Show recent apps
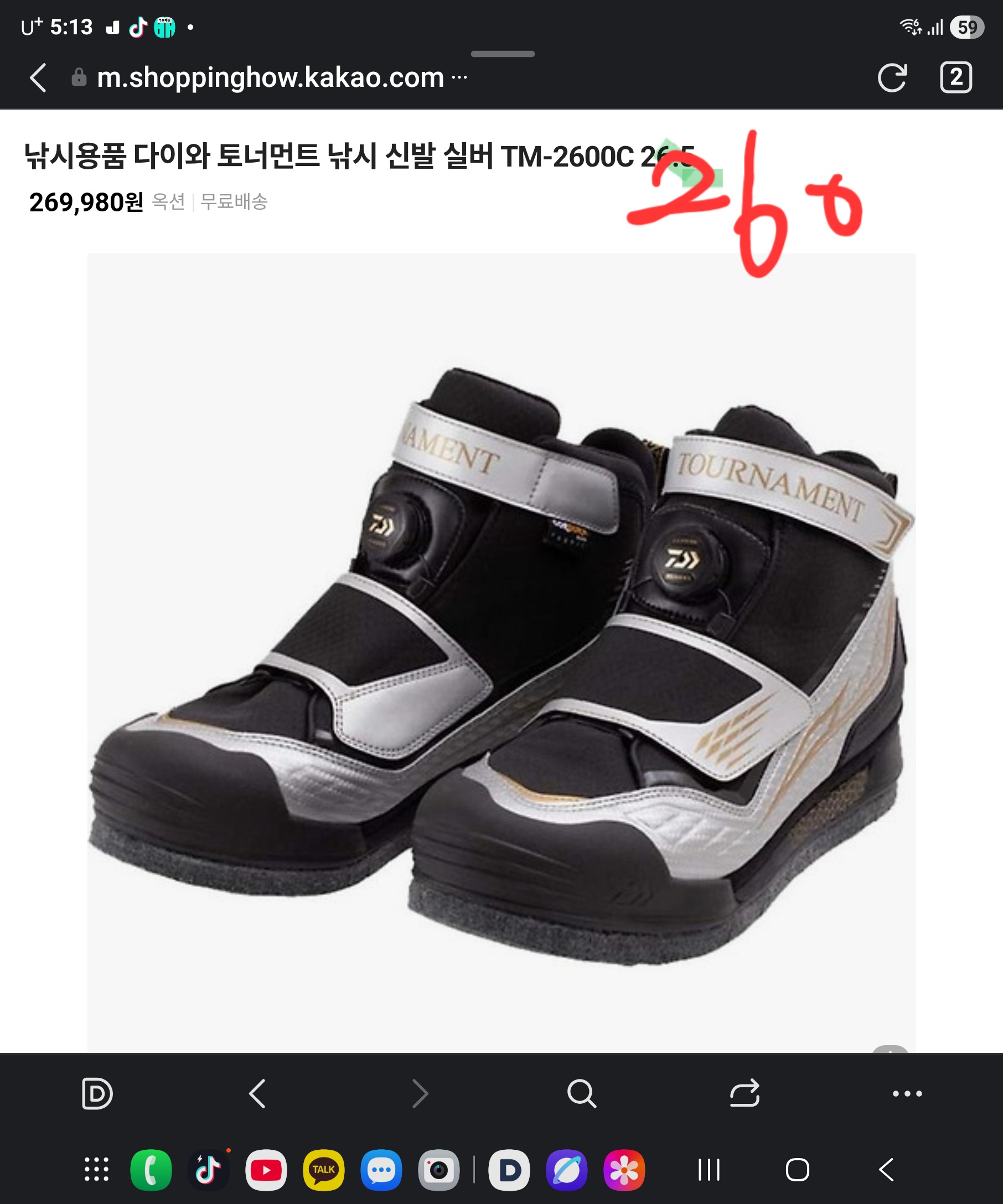 click(x=709, y=1170)
